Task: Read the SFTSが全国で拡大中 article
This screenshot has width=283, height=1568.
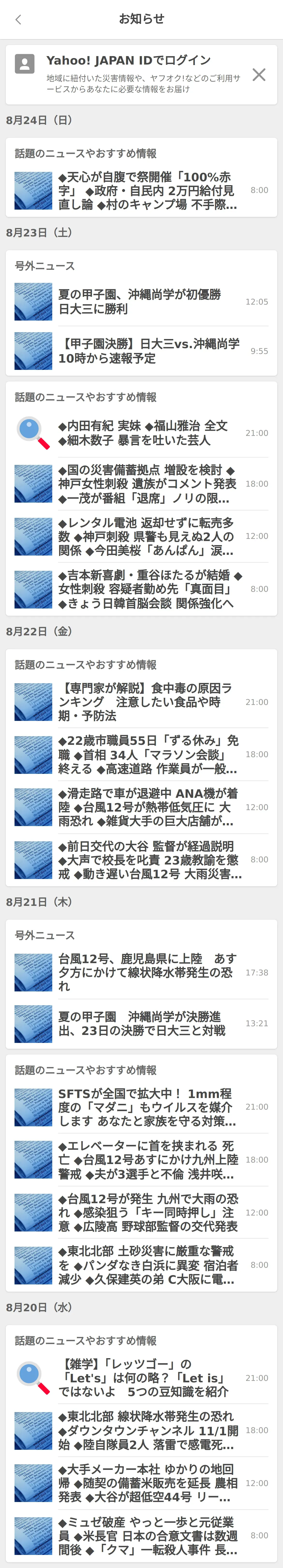Action: coord(147,1106)
